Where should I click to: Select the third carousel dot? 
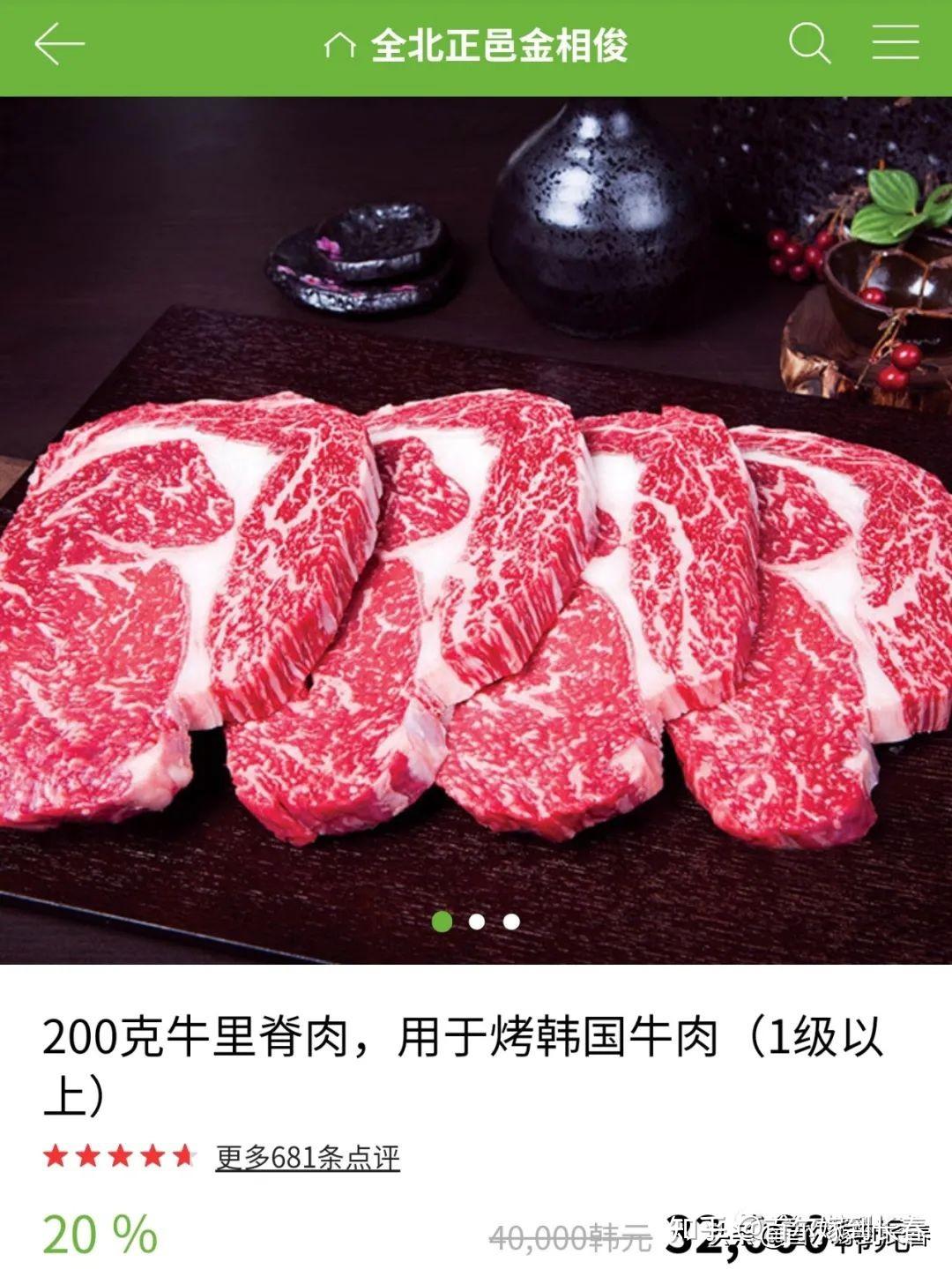pyautogui.click(x=511, y=922)
